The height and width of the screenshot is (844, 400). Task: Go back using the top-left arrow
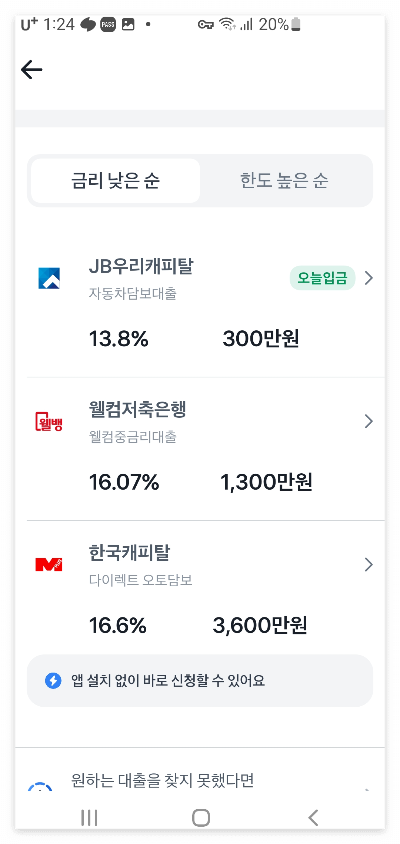point(31,69)
